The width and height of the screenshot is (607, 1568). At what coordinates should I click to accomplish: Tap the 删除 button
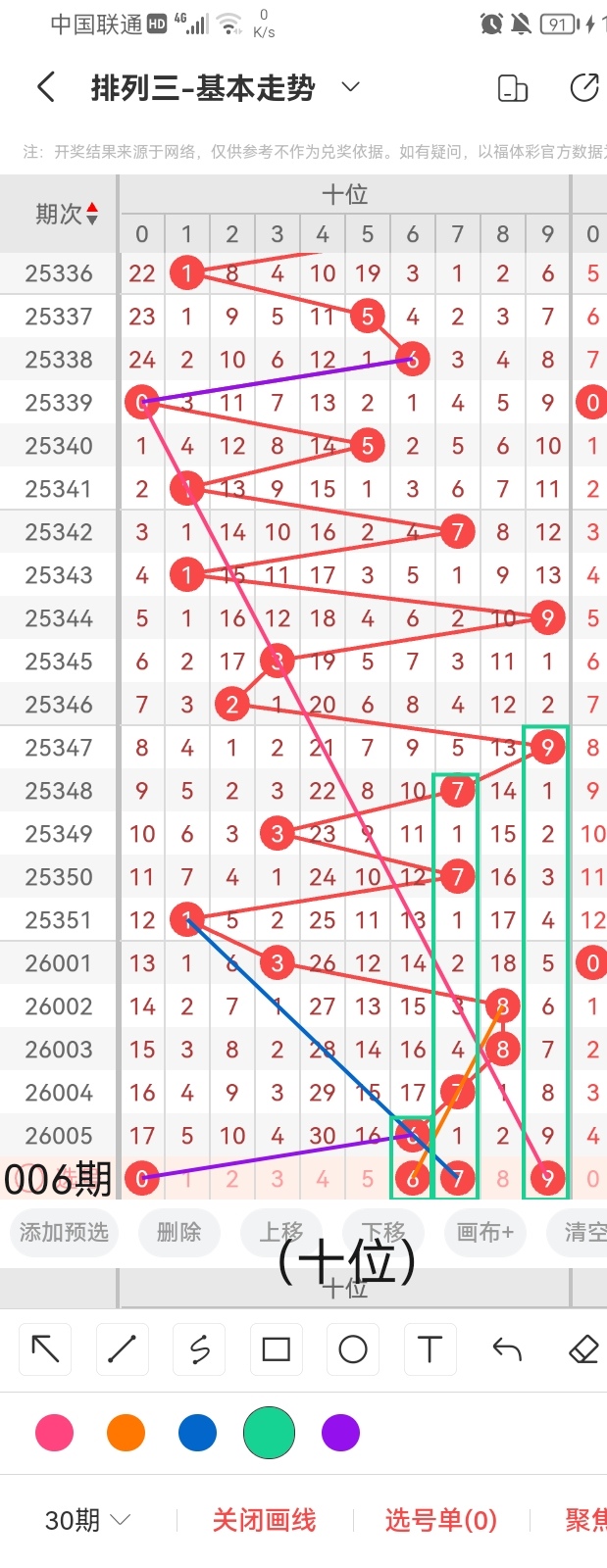click(x=178, y=1232)
